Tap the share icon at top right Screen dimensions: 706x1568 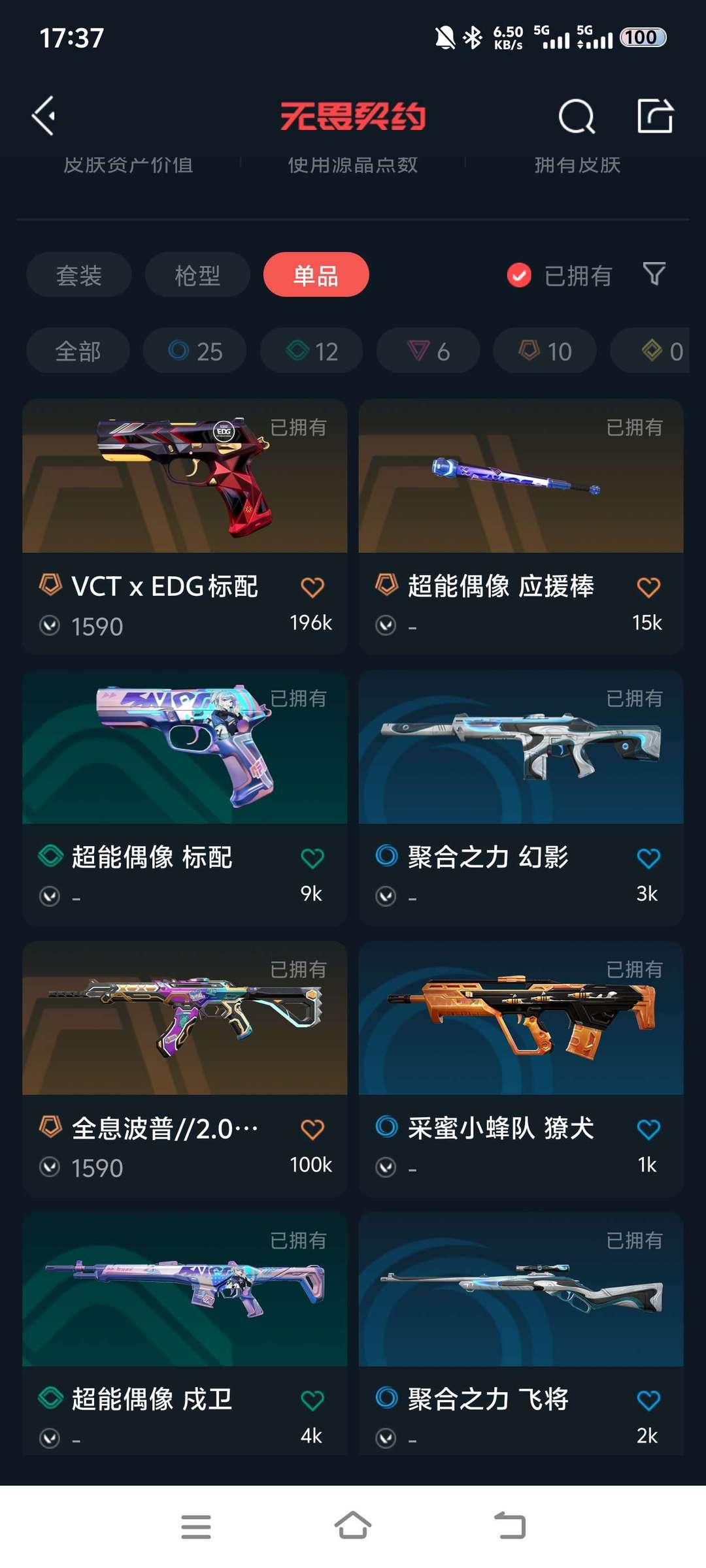tap(655, 116)
